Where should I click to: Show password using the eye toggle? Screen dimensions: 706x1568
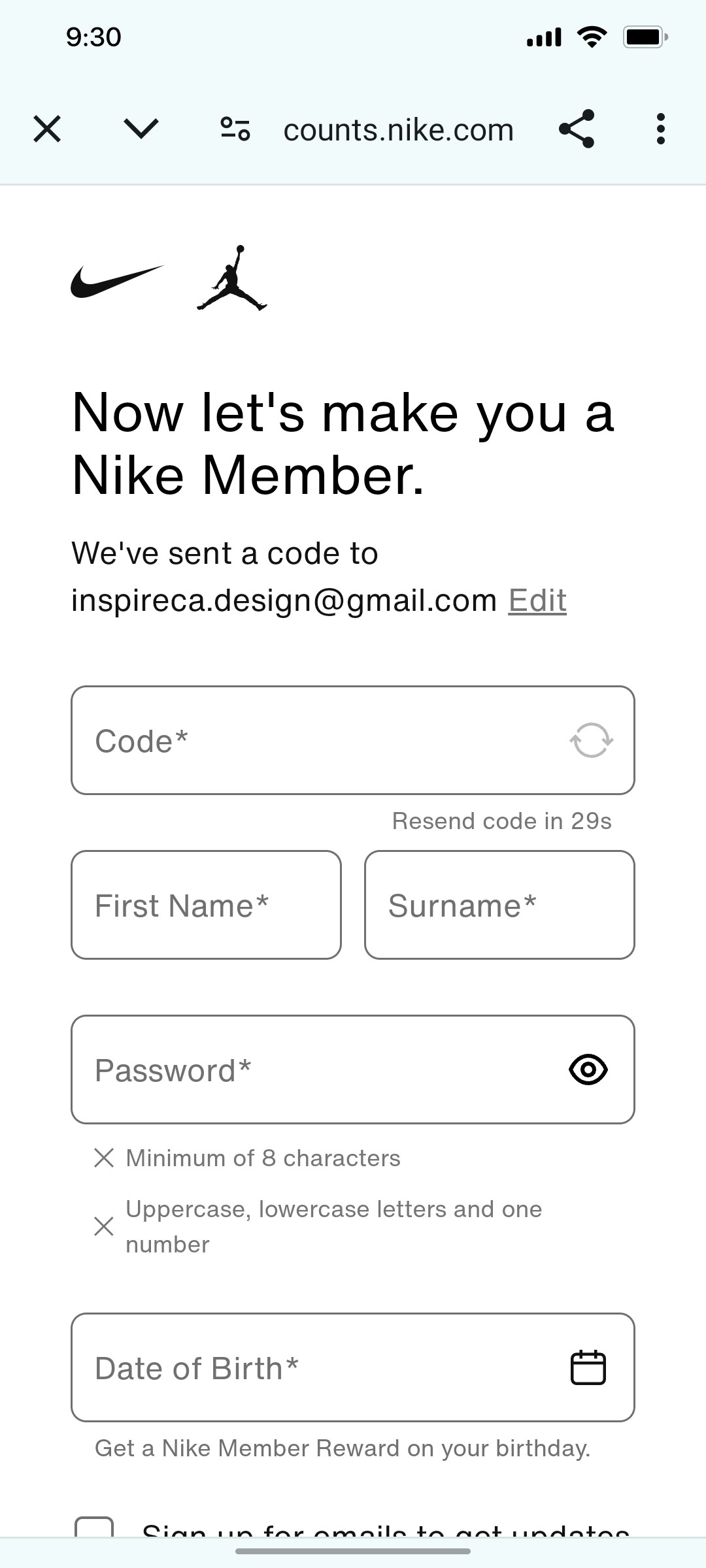pyautogui.click(x=588, y=1069)
